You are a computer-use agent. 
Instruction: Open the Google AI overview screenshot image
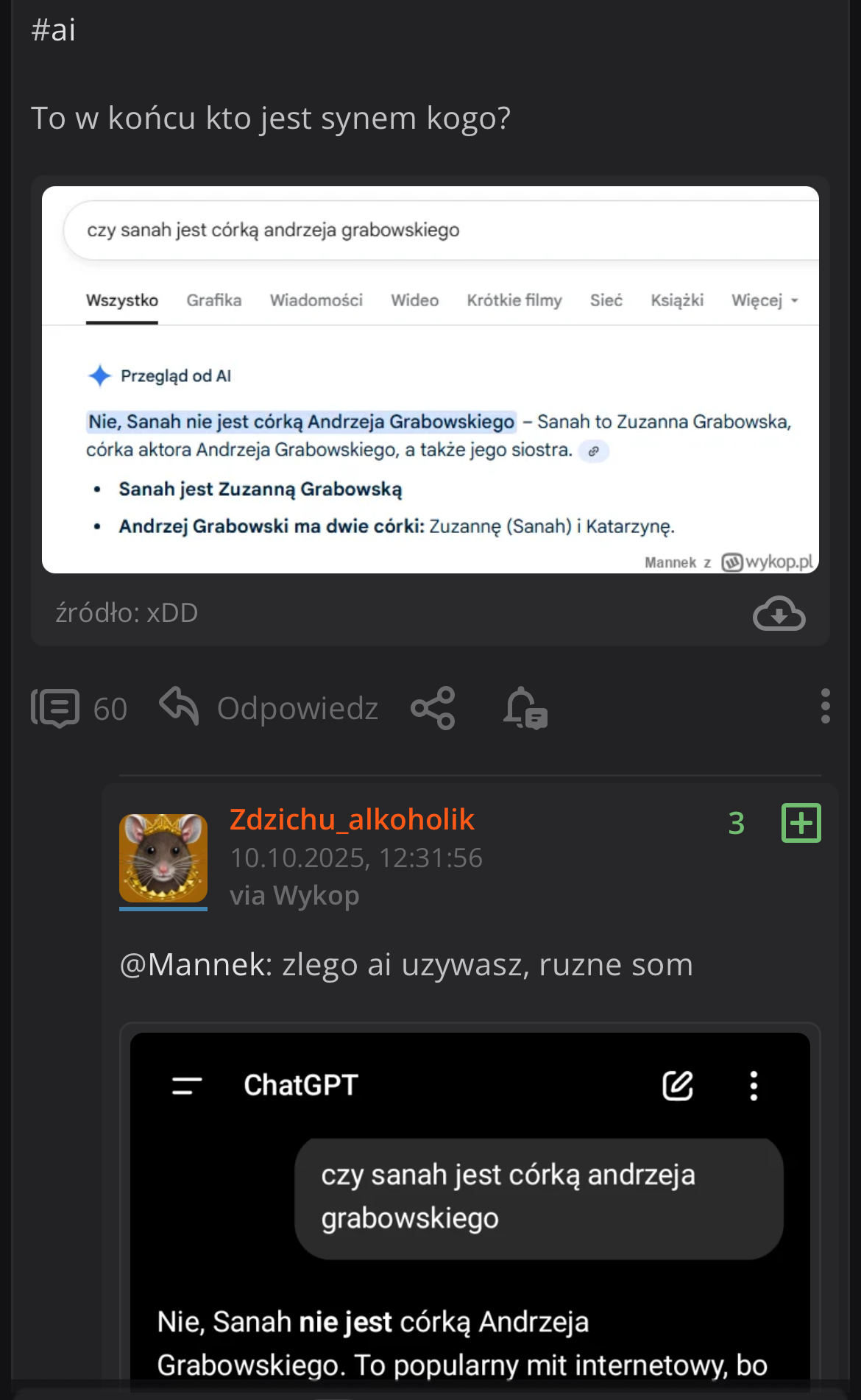pos(430,380)
